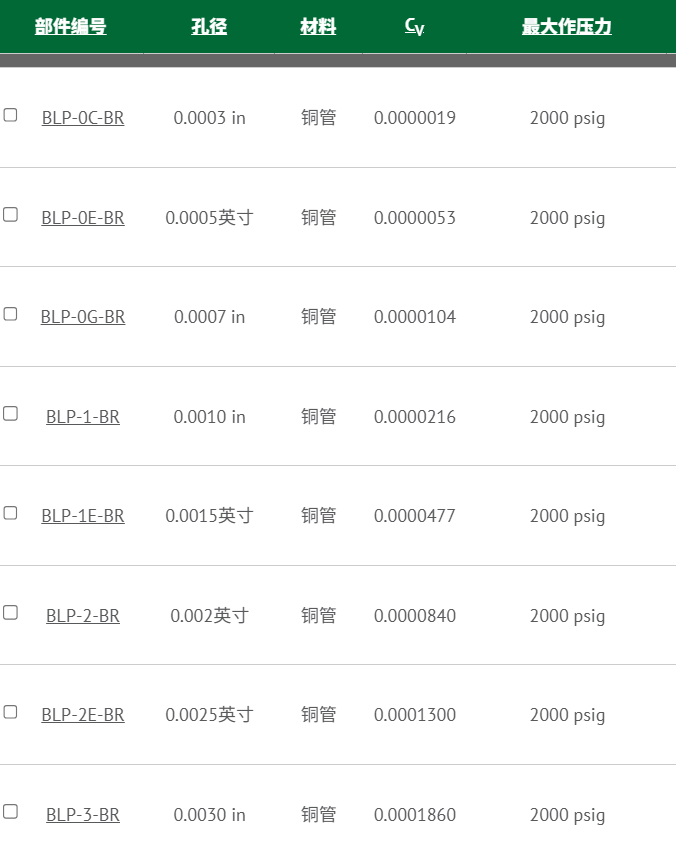
Task: View details for BLP-0G-BR
Action: click(83, 317)
